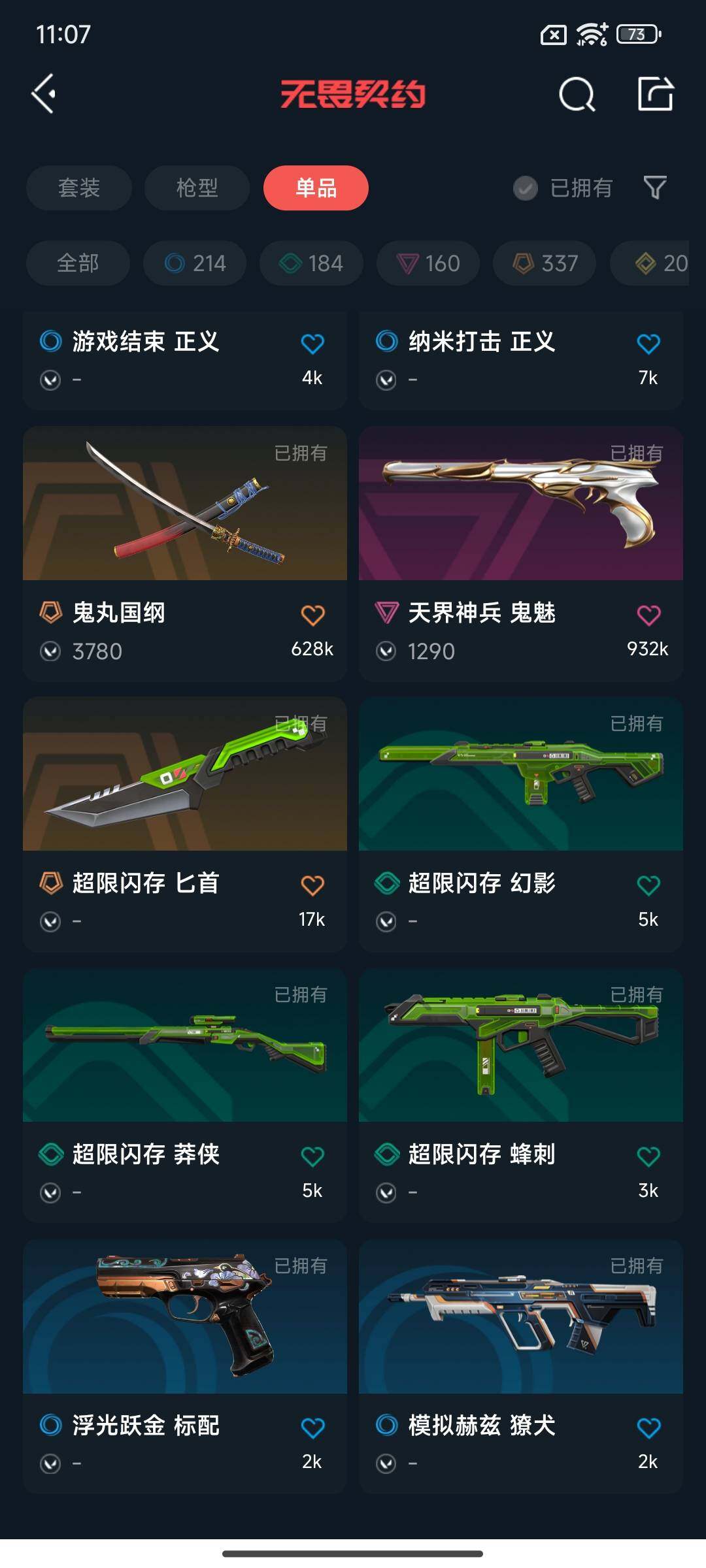Like the 模拟赫兹 獠犬 skin
Image resolution: width=706 pixels, height=1568 pixels.
(x=648, y=1428)
